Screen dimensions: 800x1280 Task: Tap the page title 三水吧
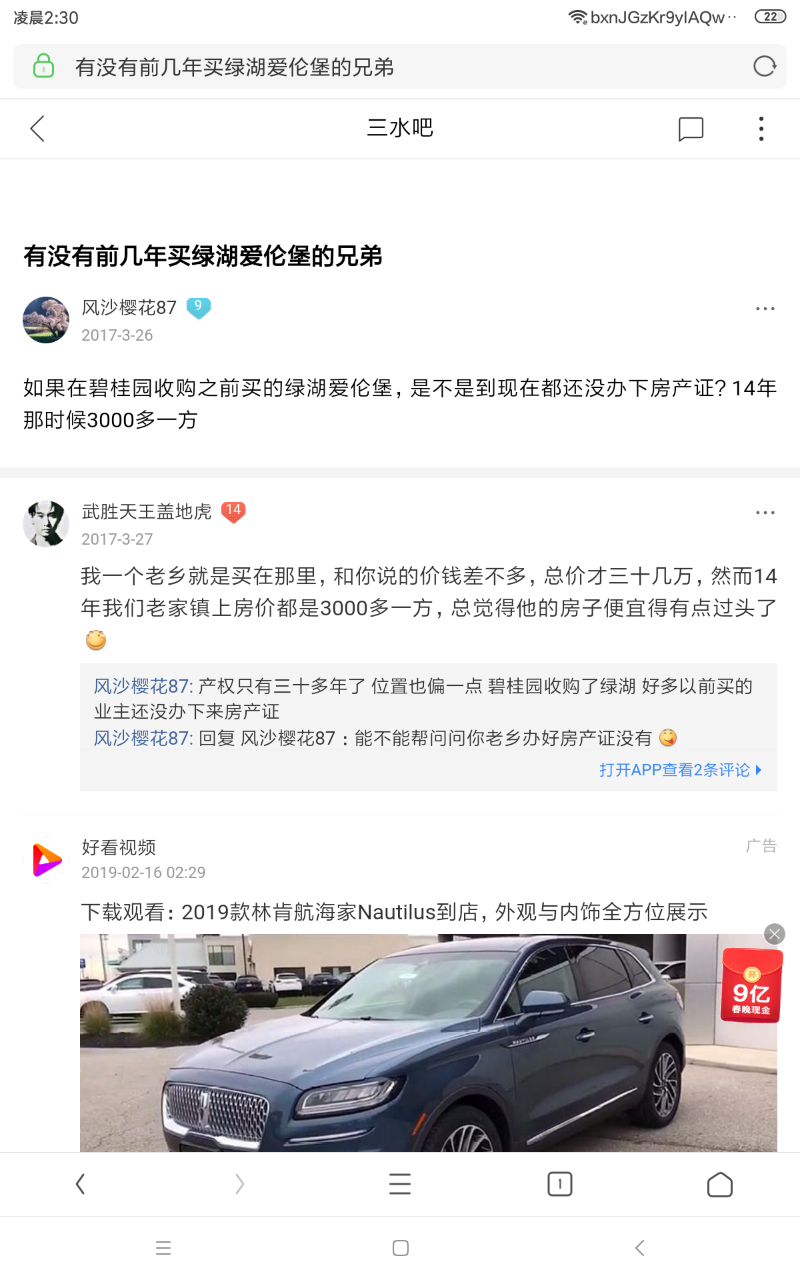398,128
